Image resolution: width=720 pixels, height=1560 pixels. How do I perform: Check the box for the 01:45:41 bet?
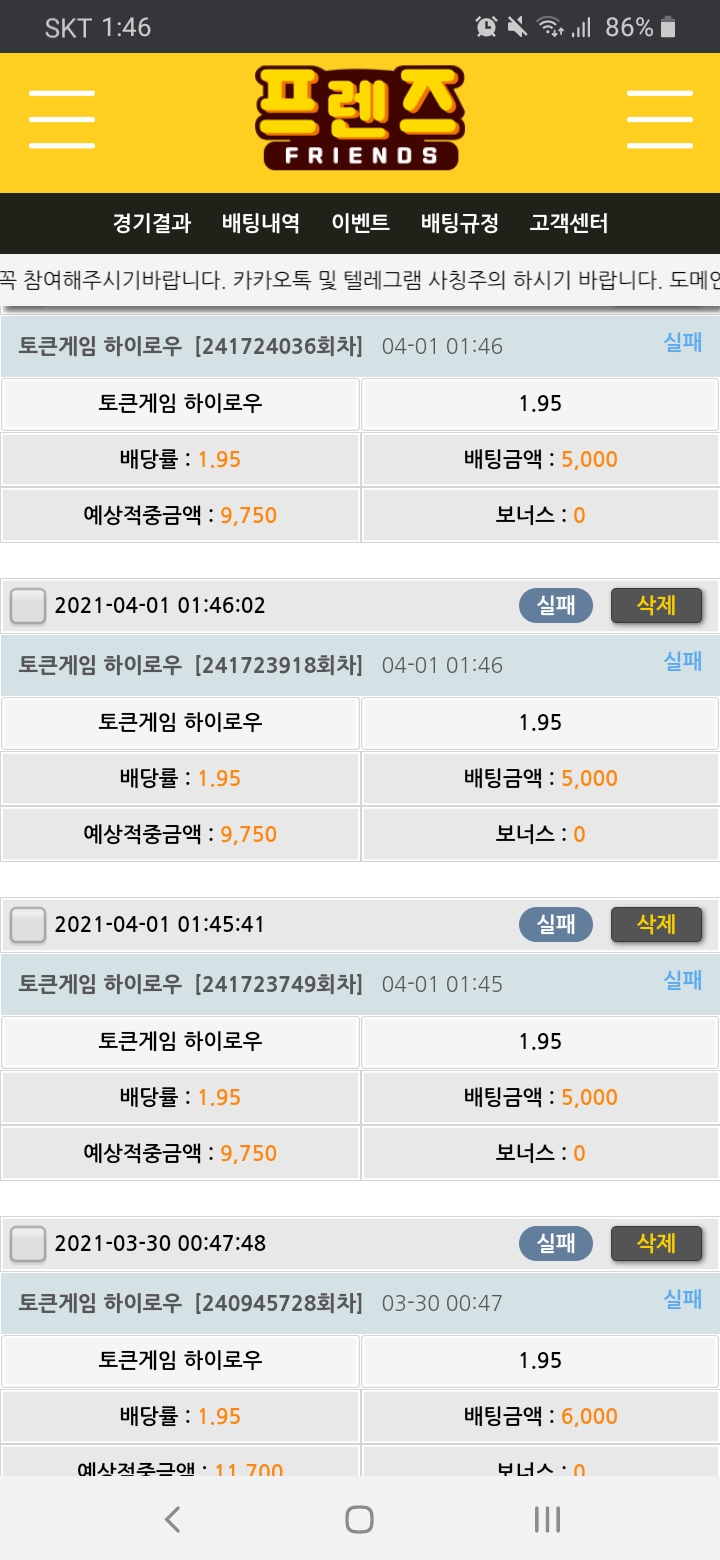(28, 925)
